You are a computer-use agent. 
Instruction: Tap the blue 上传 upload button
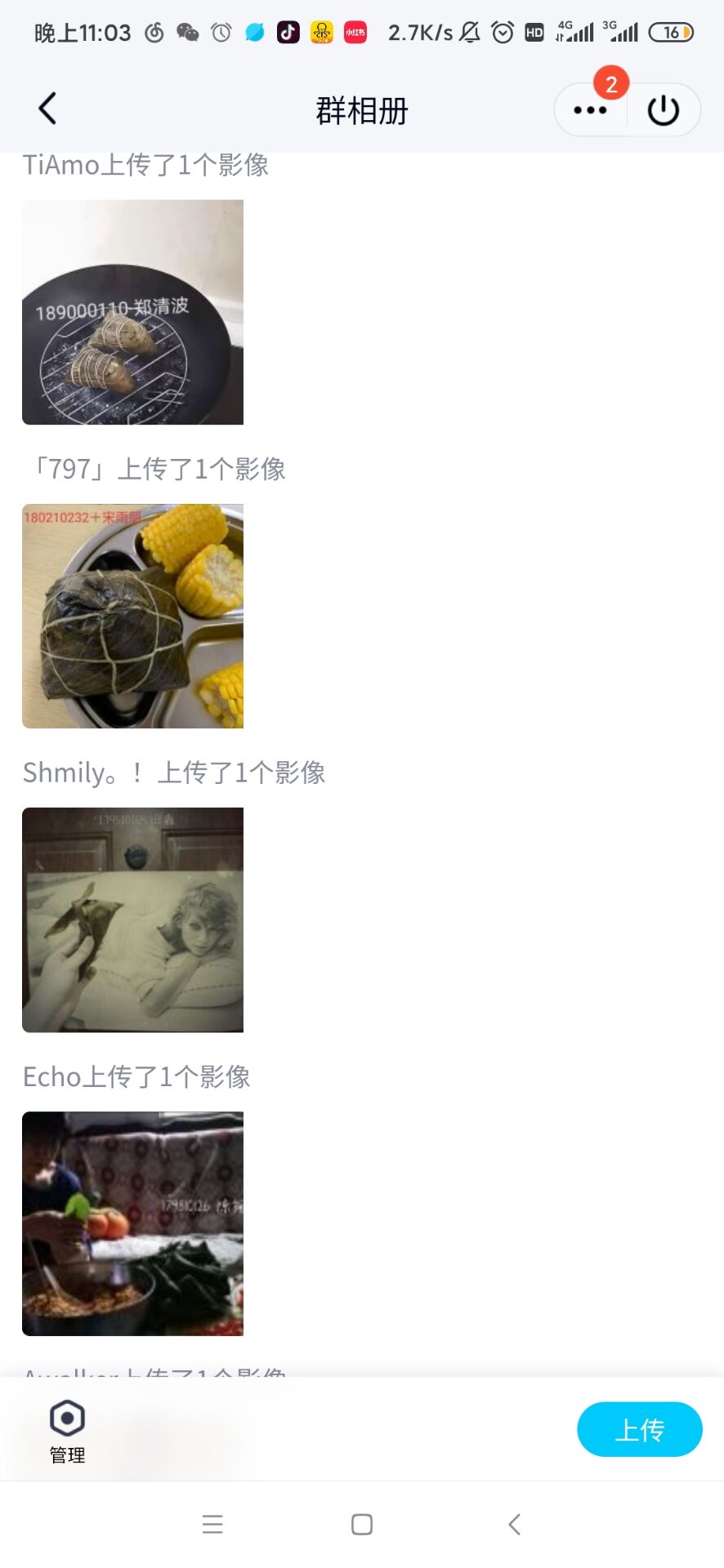coord(640,1429)
